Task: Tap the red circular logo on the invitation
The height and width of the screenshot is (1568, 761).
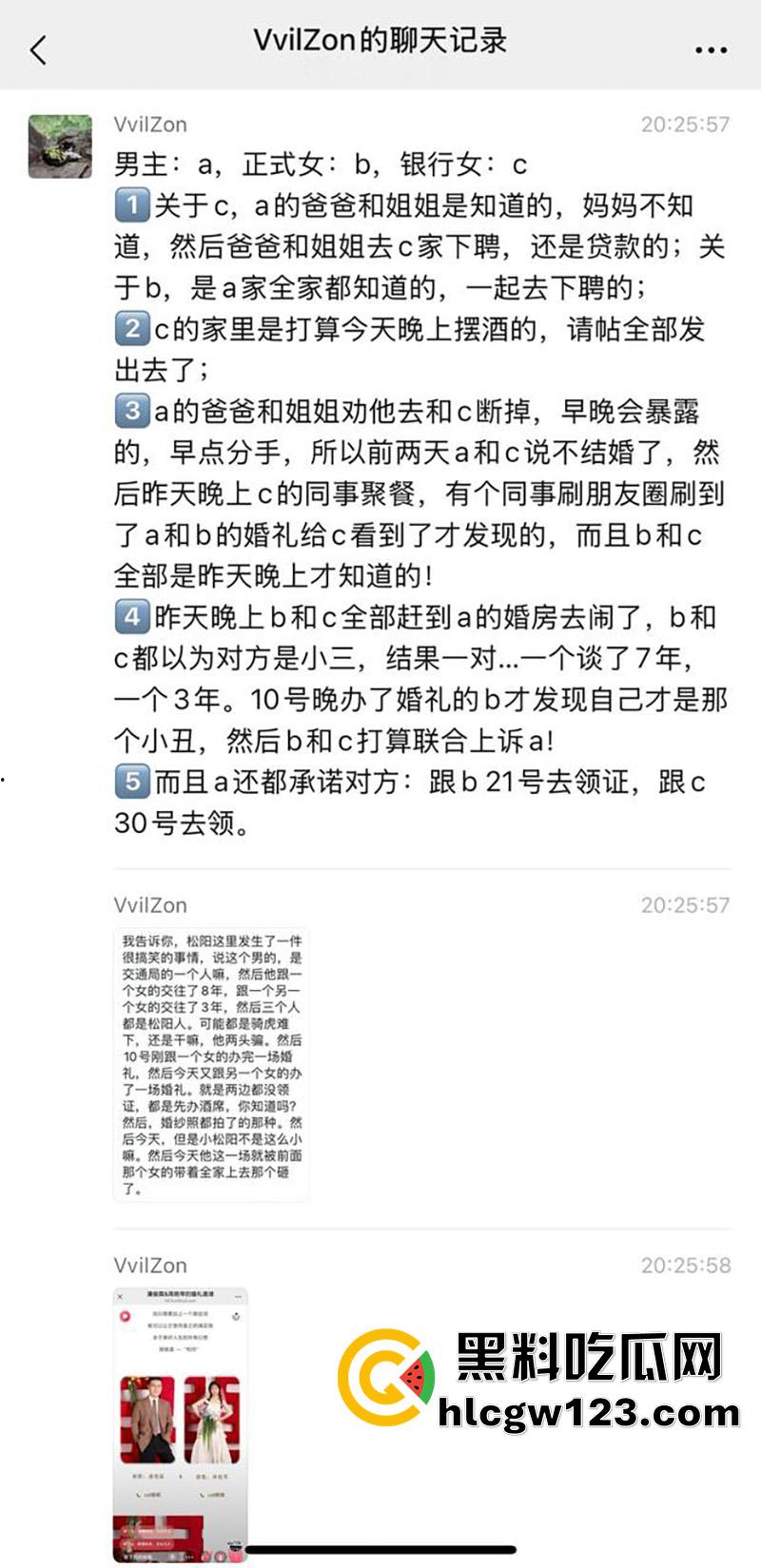Action: tap(124, 1315)
